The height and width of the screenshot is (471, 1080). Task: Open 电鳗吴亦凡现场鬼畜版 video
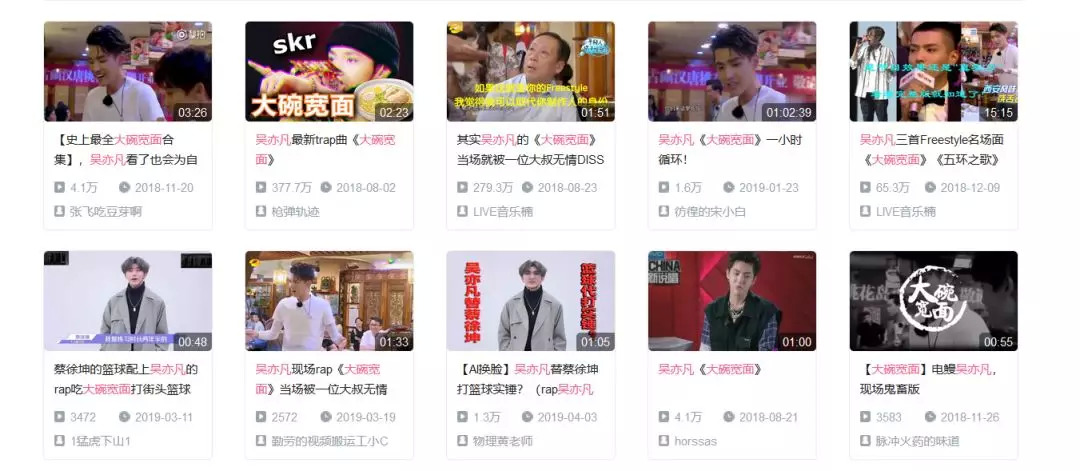point(933,300)
